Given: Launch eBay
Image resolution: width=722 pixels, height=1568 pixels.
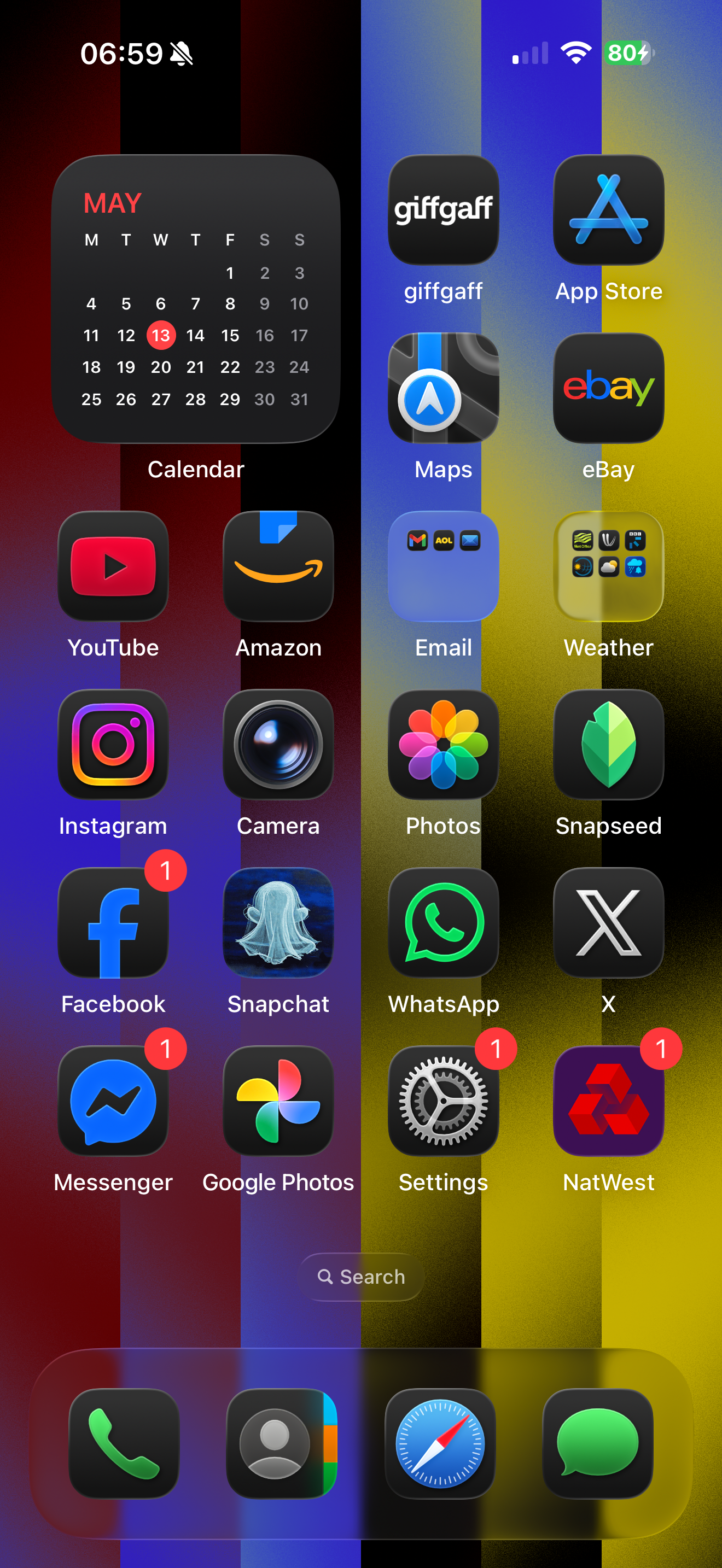Looking at the screenshot, I should point(608,388).
